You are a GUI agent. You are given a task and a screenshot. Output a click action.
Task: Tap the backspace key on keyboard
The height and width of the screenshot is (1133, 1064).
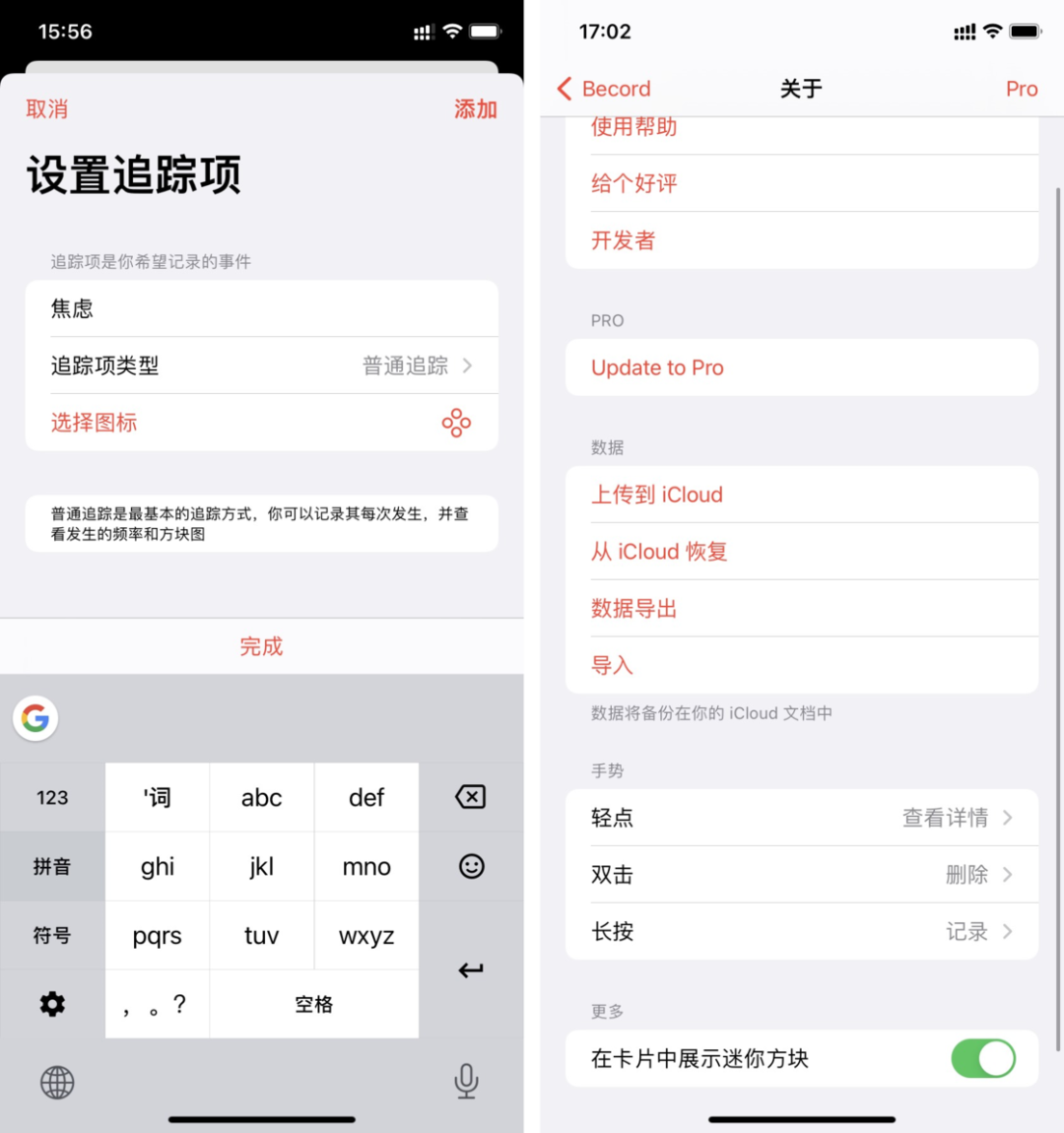(471, 797)
